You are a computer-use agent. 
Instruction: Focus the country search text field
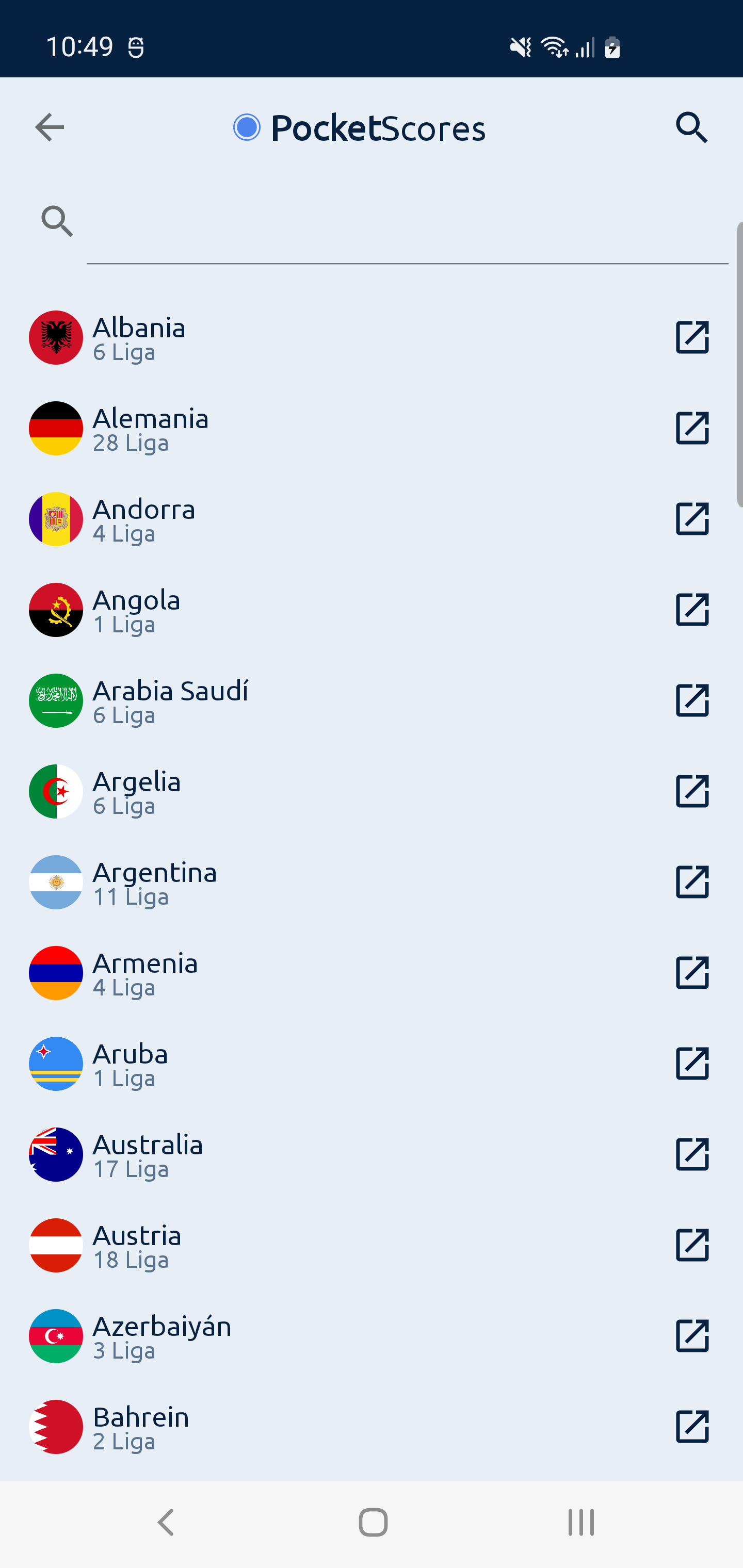tap(407, 222)
